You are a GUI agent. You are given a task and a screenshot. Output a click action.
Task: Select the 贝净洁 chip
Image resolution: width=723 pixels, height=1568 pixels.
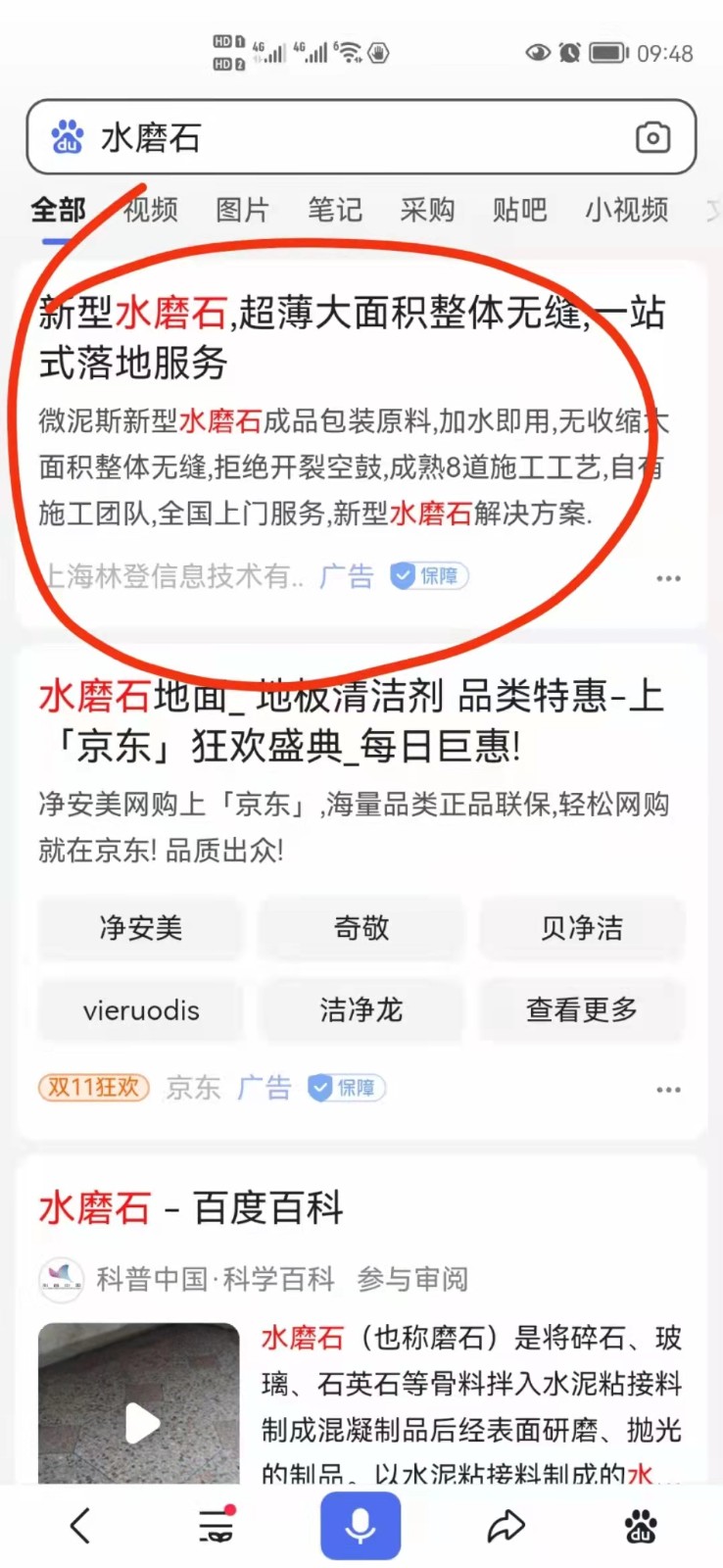(x=582, y=928)
